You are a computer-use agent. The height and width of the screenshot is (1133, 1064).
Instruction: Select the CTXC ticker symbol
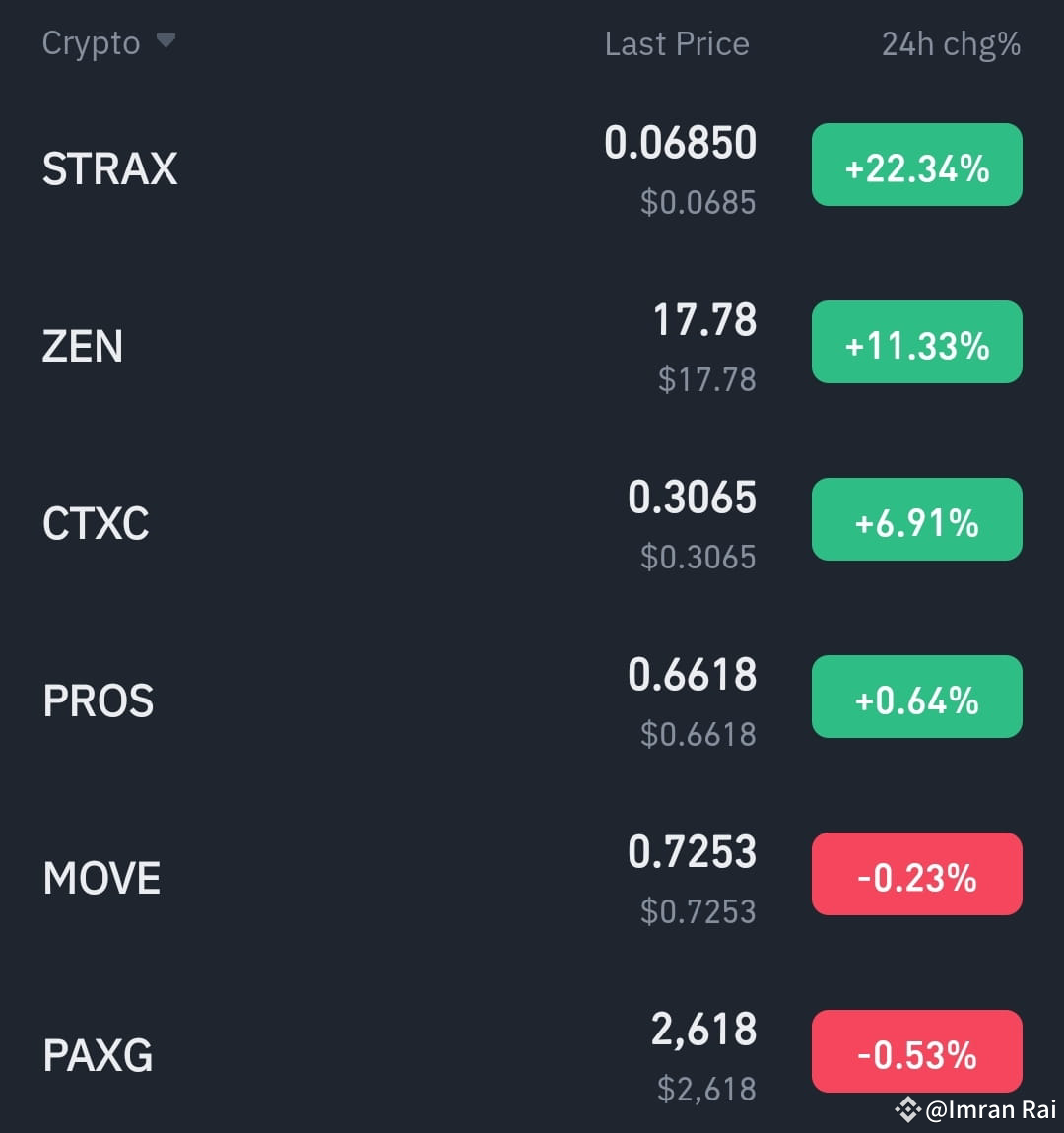[x=95, y=522]
